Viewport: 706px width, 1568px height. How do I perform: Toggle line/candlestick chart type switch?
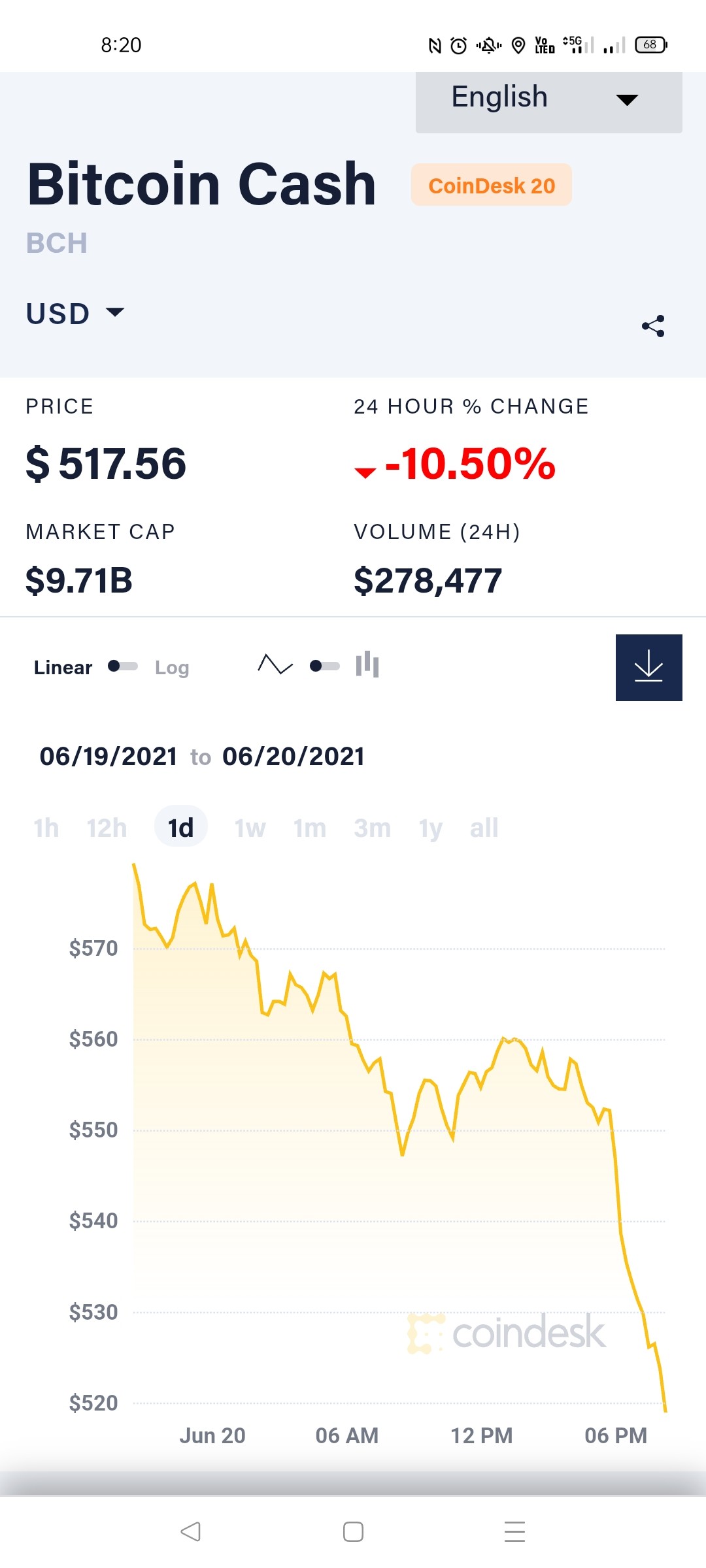325,666
